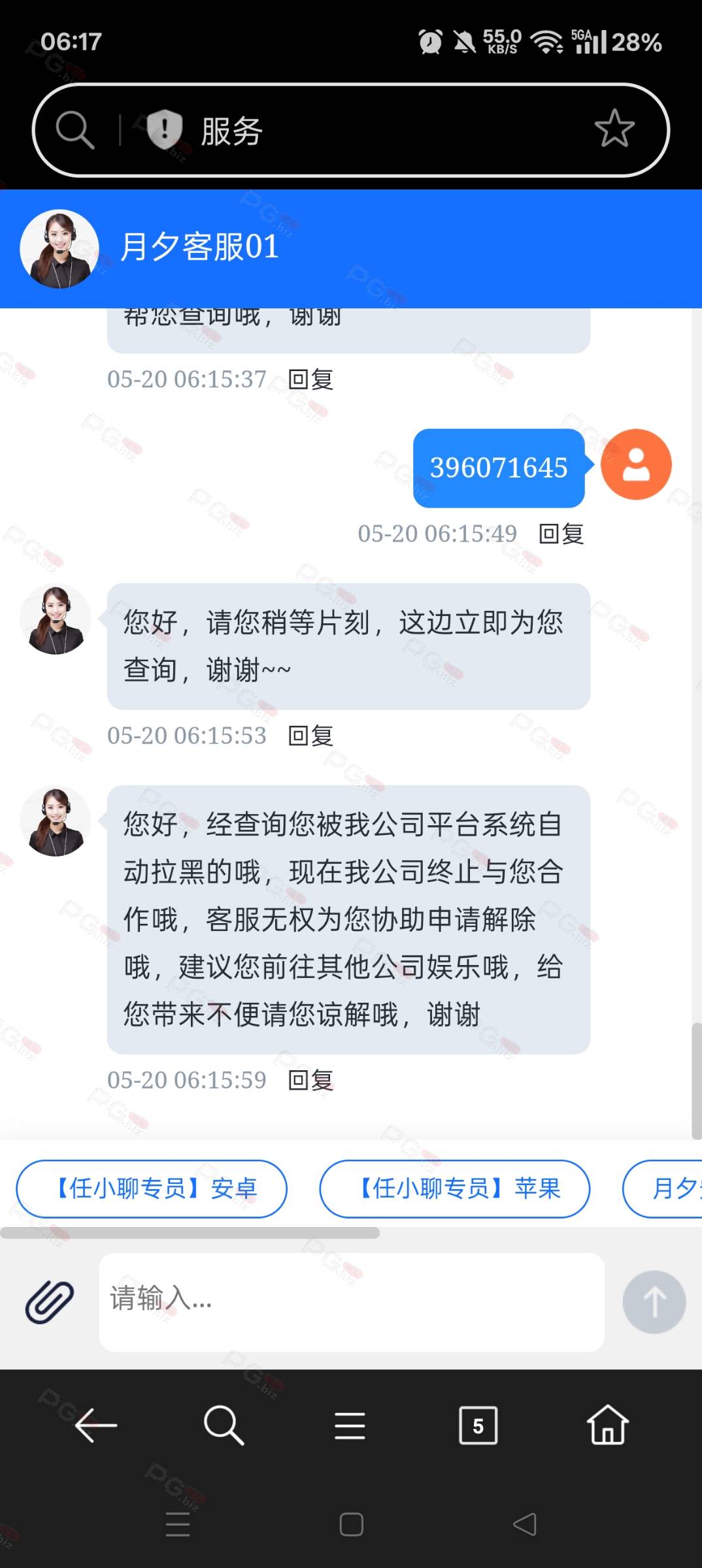Tap the system home button

pyautogui.click(x=352, y=1524)
